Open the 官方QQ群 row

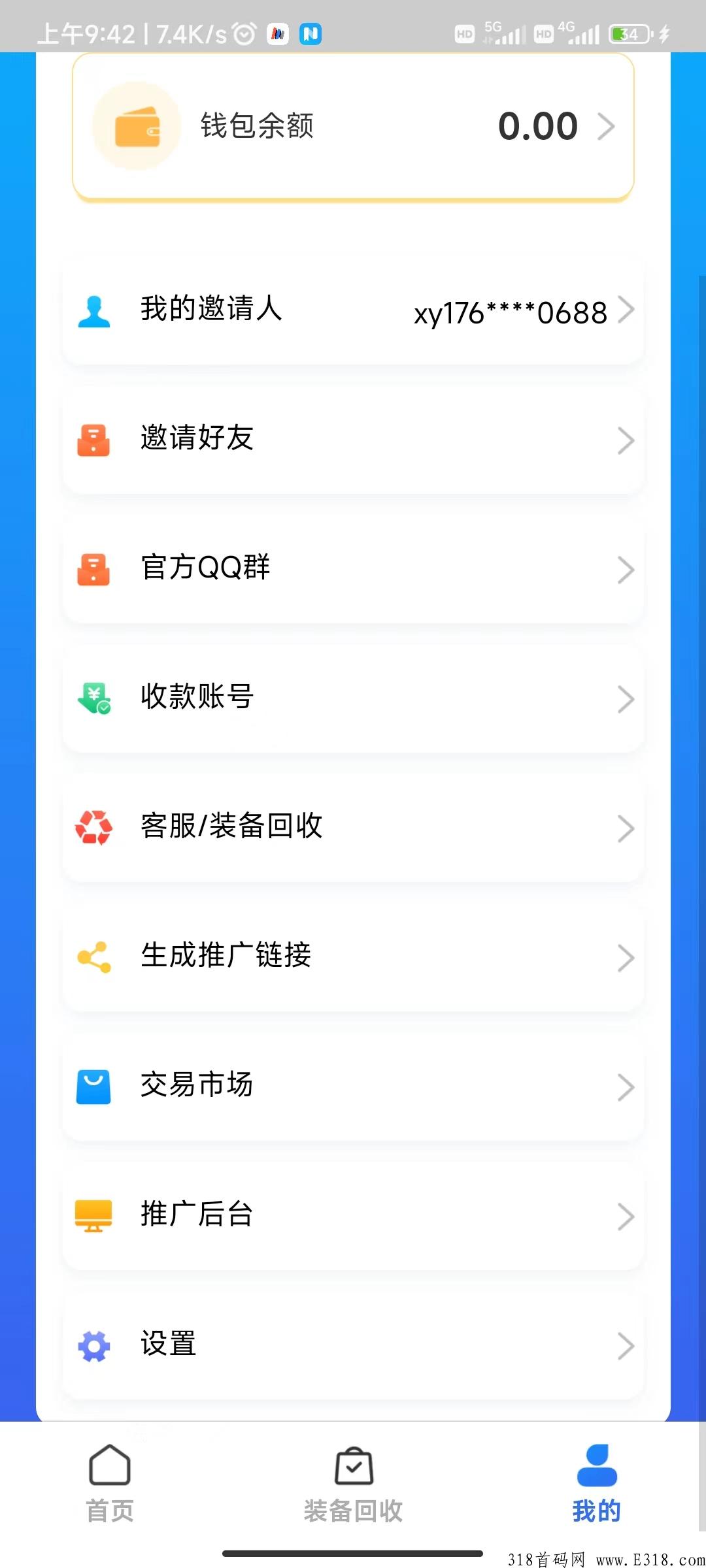353,569
